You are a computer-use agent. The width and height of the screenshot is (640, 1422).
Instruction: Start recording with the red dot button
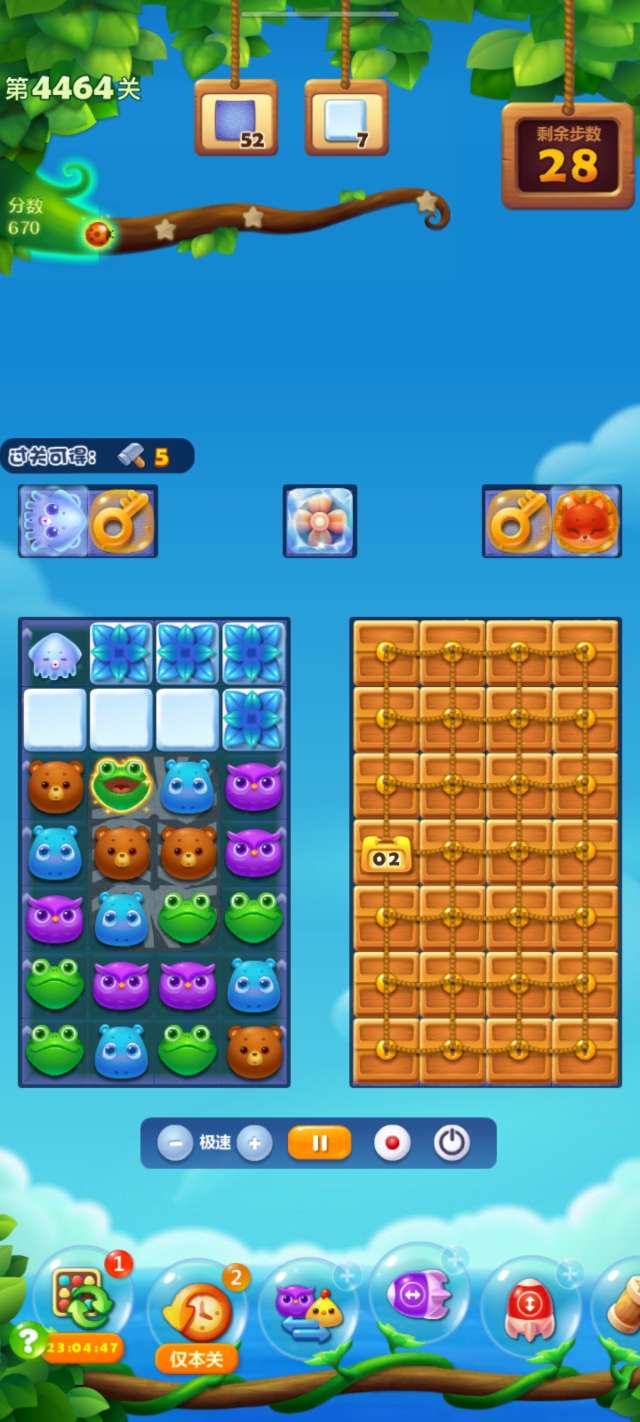point(392,1143)
